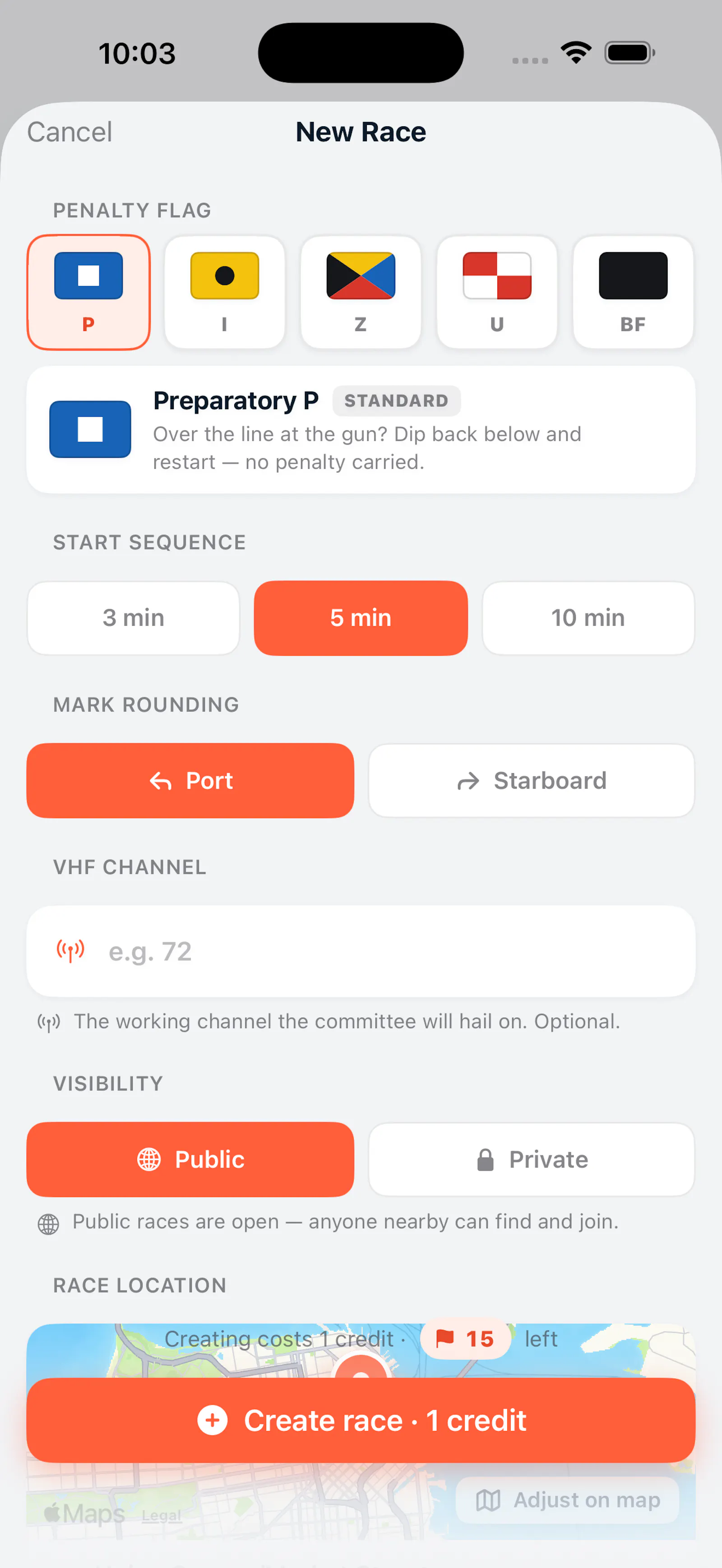Image resolution: width=722 pixels, height=1568 pixels.
Task: Switch mark rounding to Starboard
Action: (532, 780)
